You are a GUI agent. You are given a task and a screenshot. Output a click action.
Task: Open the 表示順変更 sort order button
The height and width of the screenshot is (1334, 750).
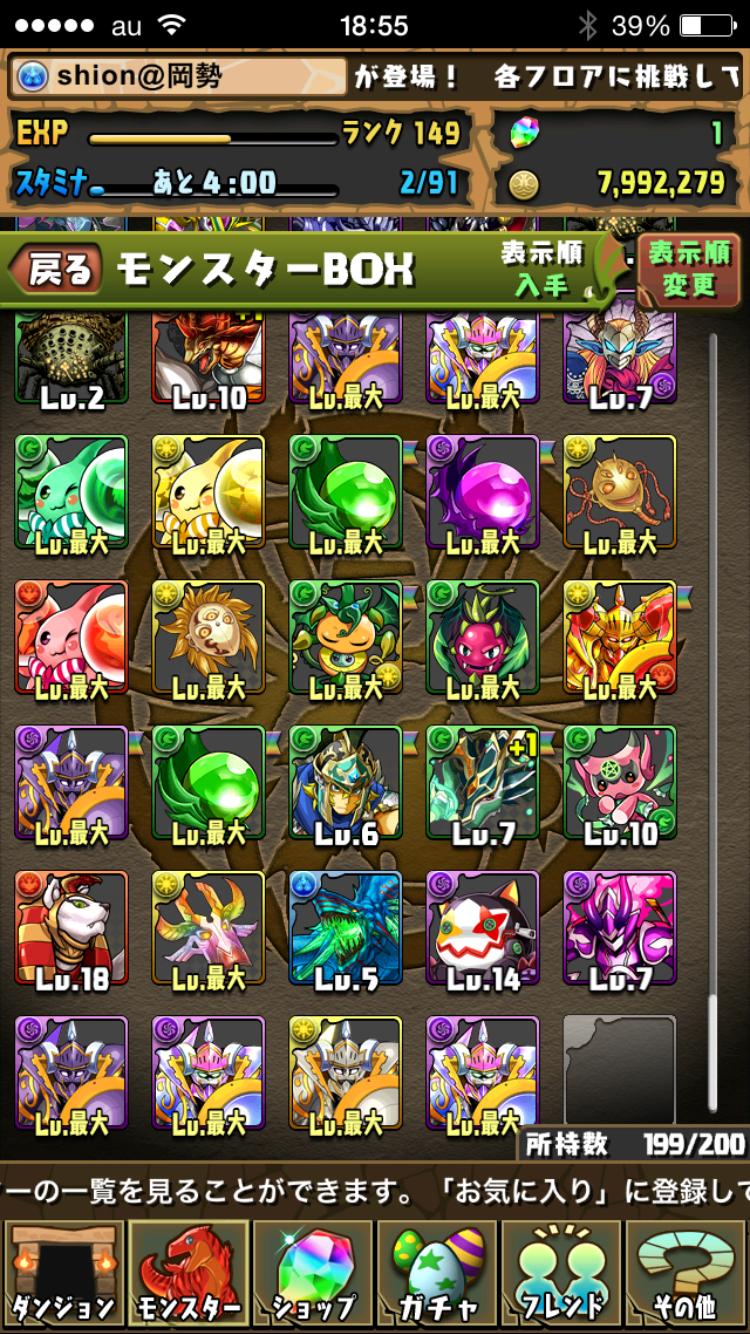click(689, 270)
